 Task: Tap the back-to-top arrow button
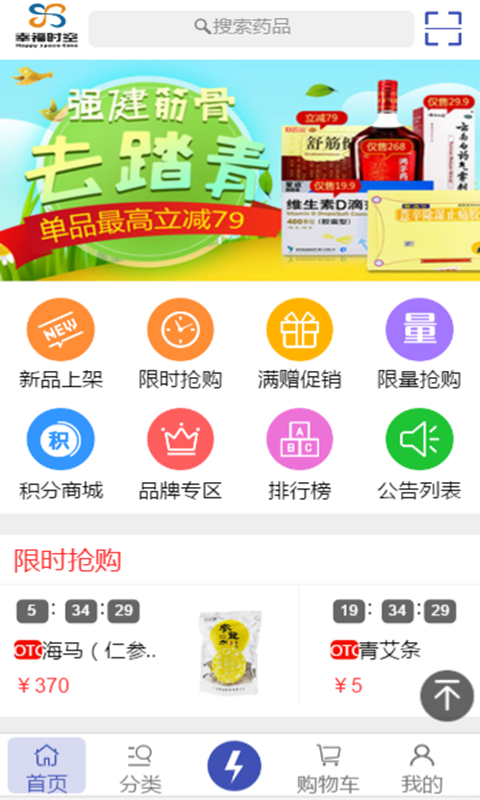click(x=447, y=695)
